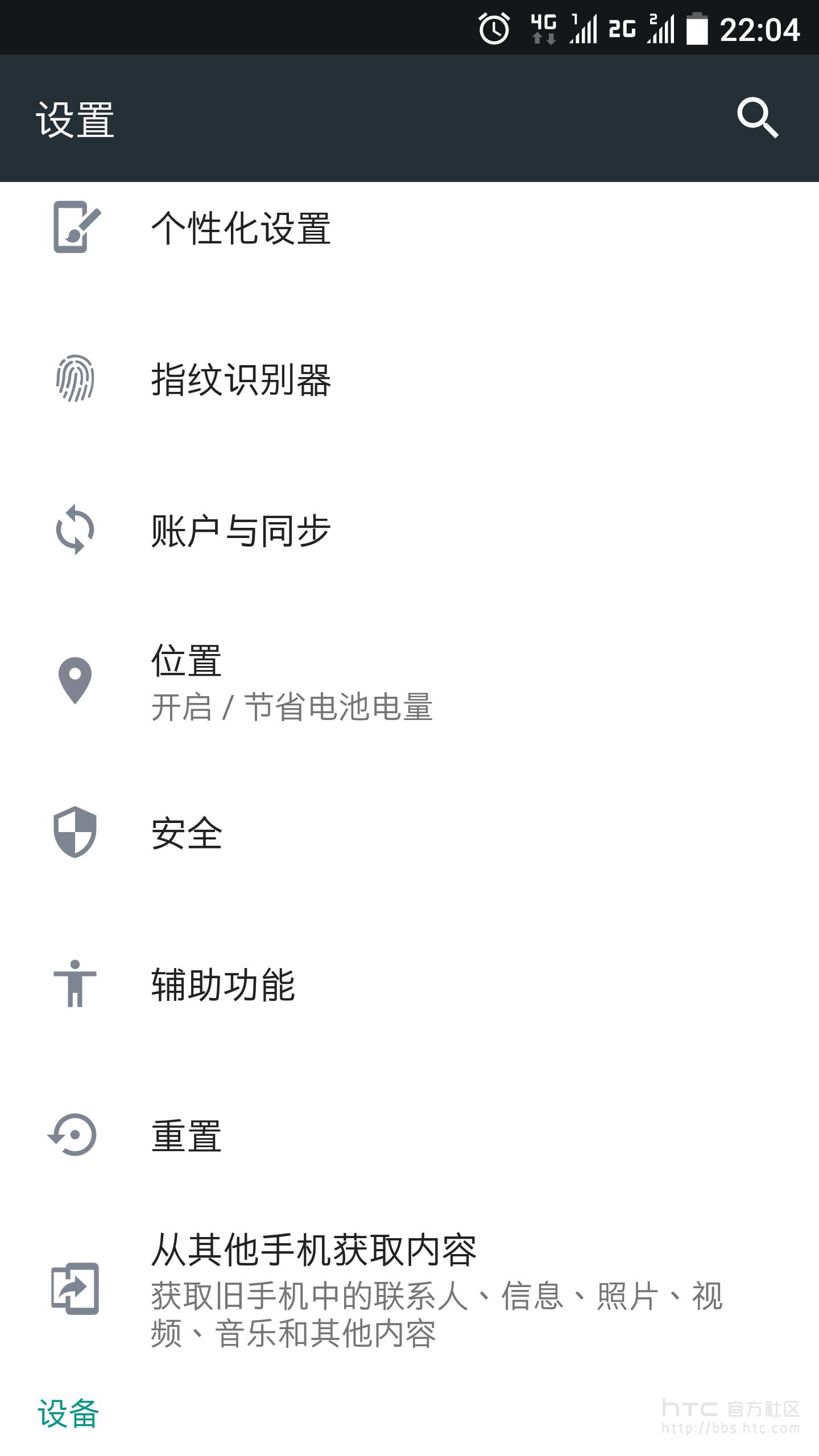Open the 账户与同步 settings entry
Image resolution: width=819 pixels, height=1456 pixels.
pyautogui.click(x=242, y=529)
